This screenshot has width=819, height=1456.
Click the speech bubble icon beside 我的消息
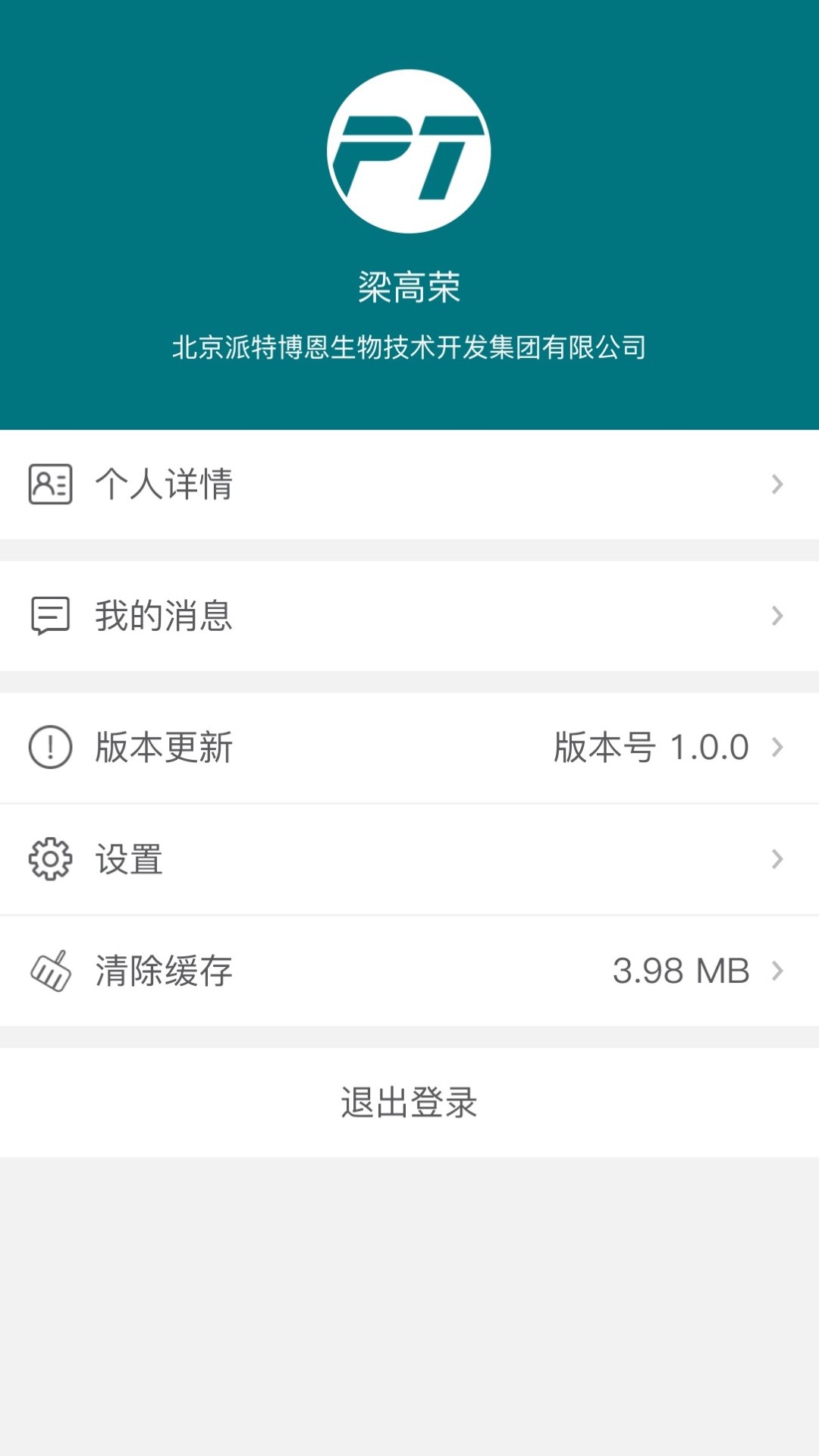48,616
